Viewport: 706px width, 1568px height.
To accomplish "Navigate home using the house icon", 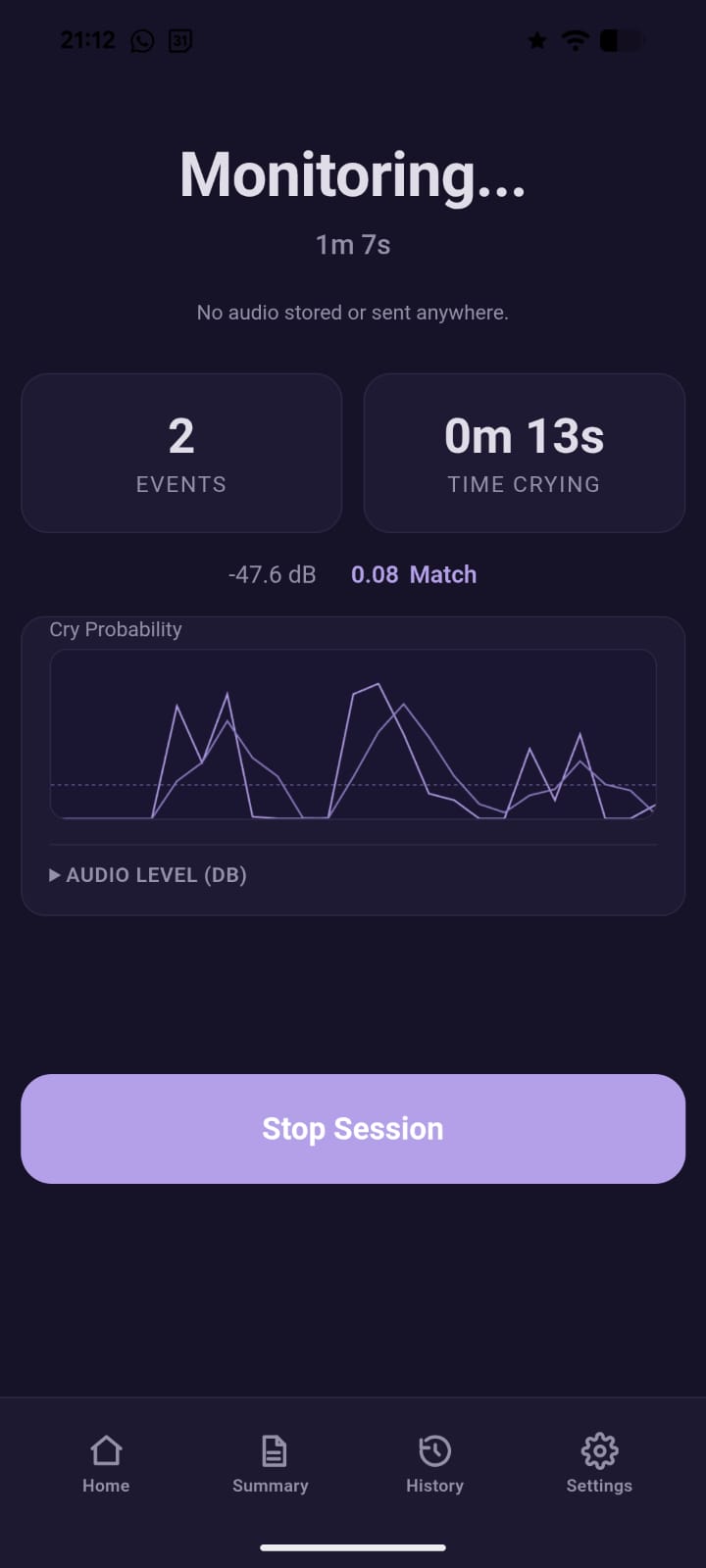I will (x=105, y=1448).
